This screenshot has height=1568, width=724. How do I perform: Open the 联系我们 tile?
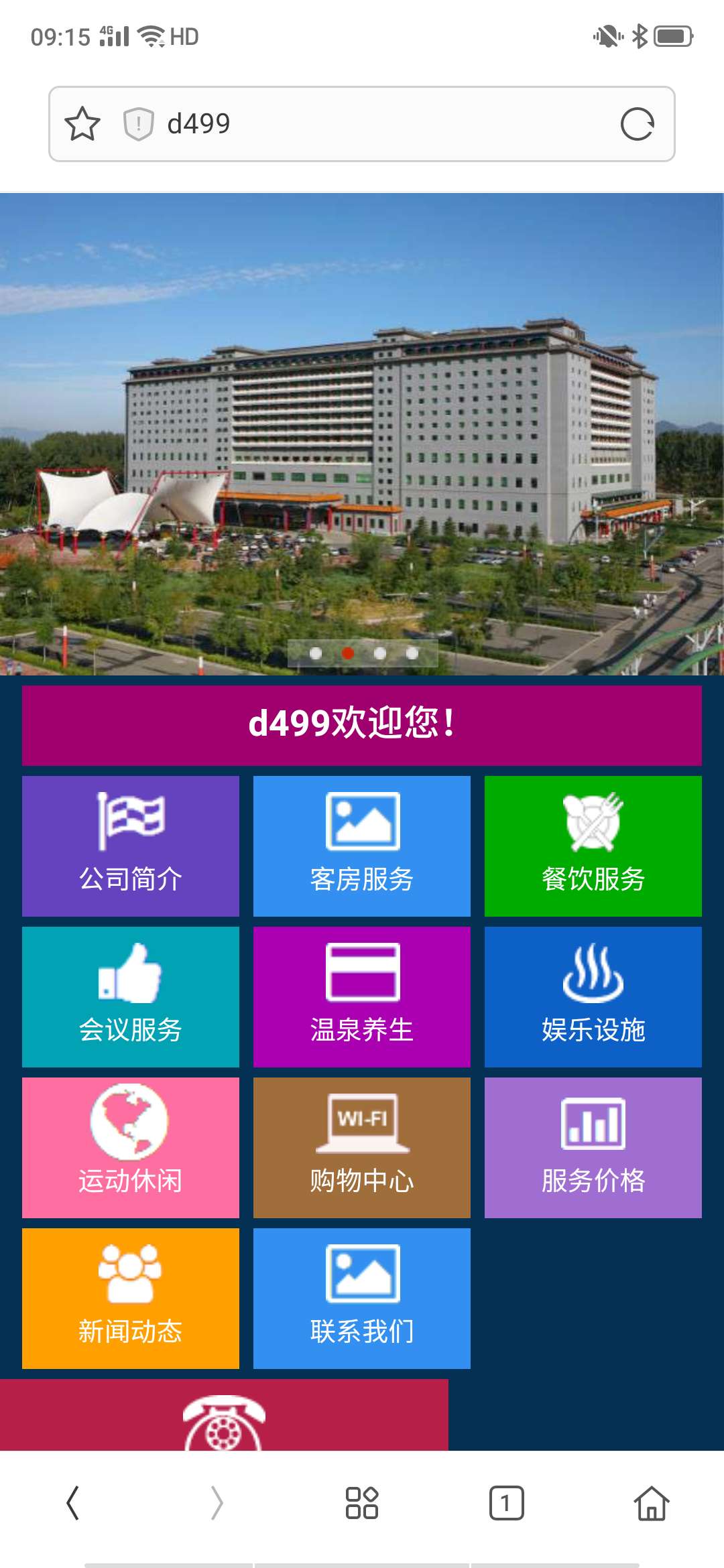pos(362,1298)
